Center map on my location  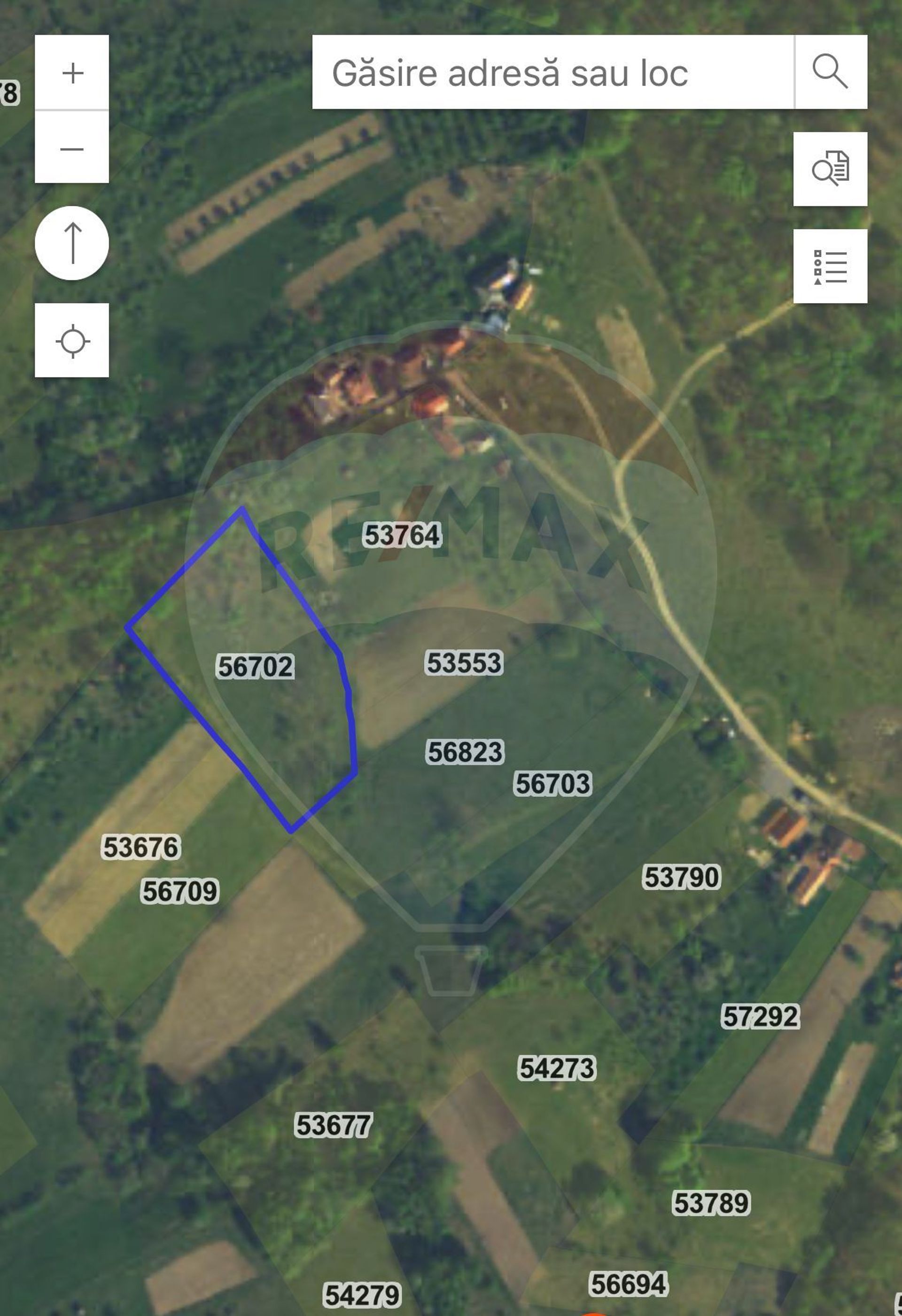pos(72,340)
